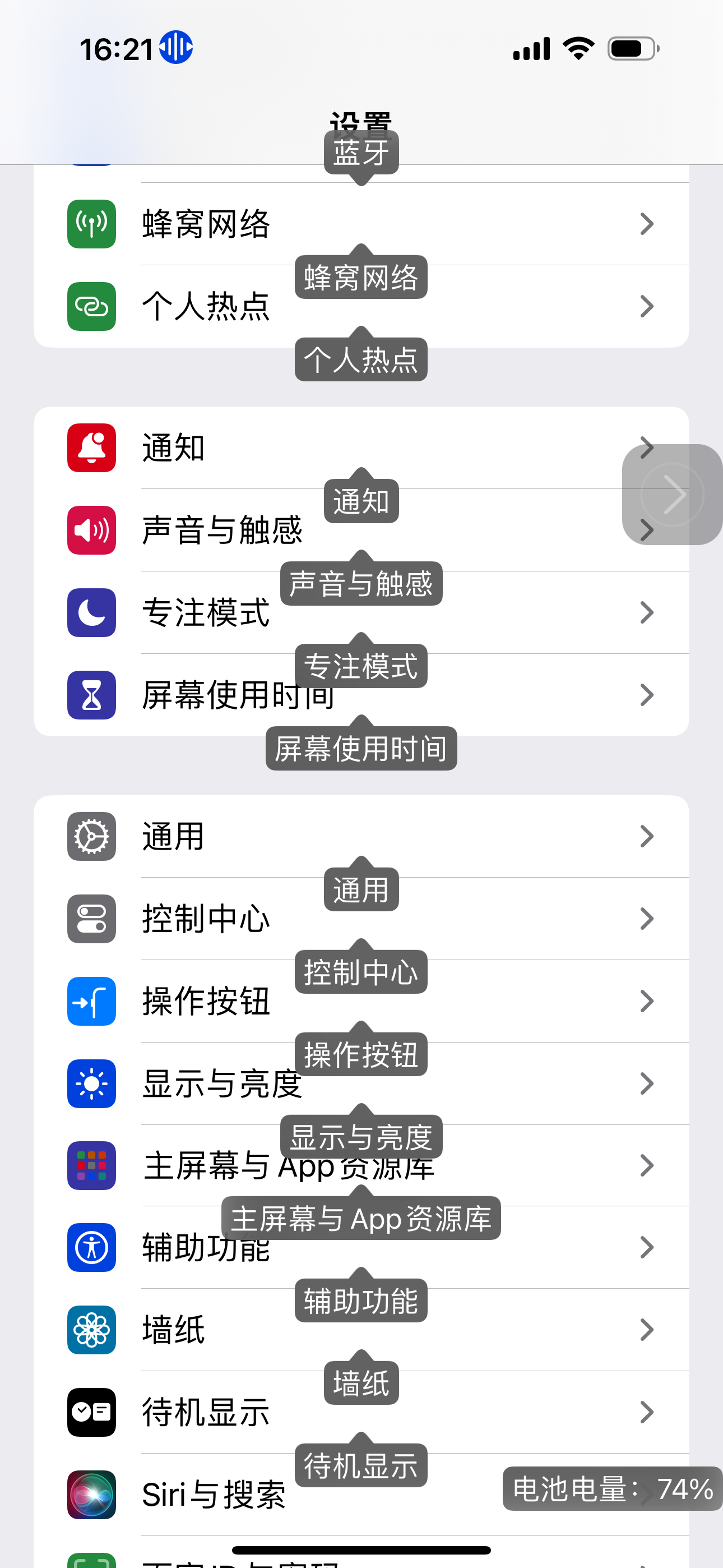Open 通知 notifications settings
Screen dimensions: 723x1568
[173, 448]
